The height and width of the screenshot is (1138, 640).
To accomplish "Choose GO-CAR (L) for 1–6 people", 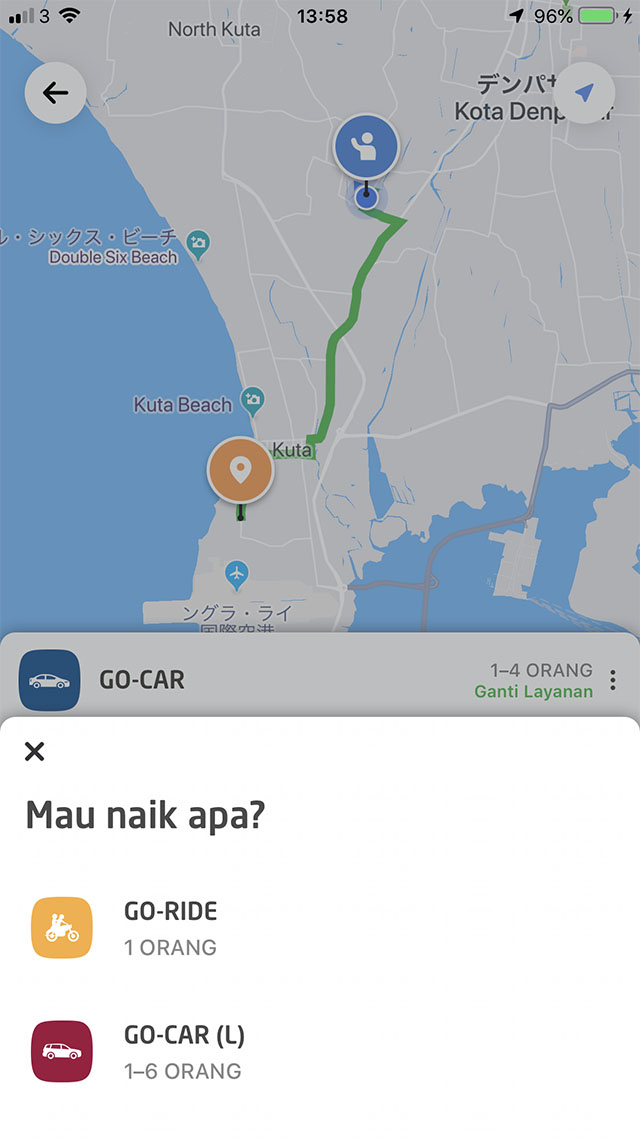I will click(x=183, y=1052).
